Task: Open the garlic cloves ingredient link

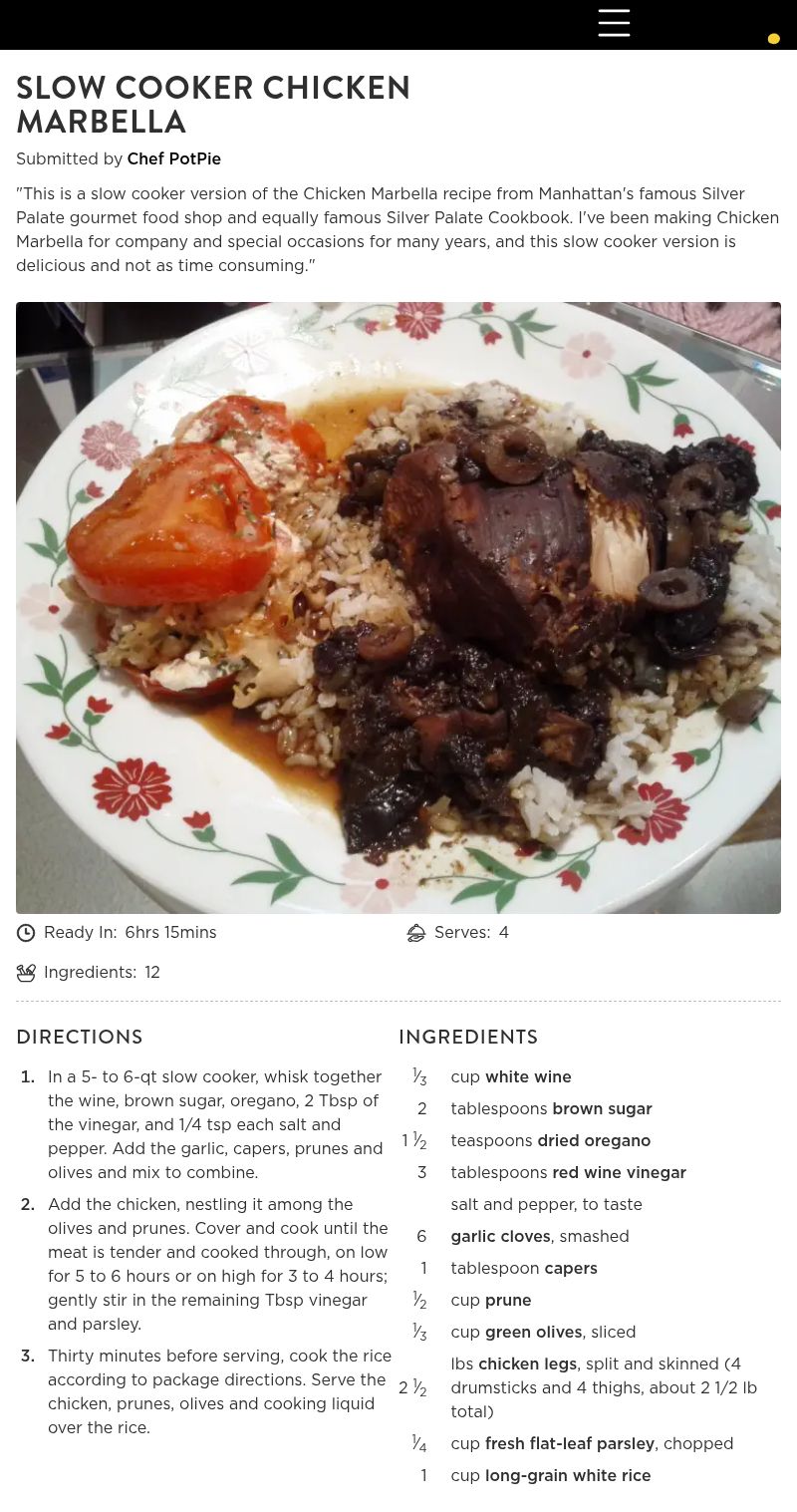Action: point(500,1237)
